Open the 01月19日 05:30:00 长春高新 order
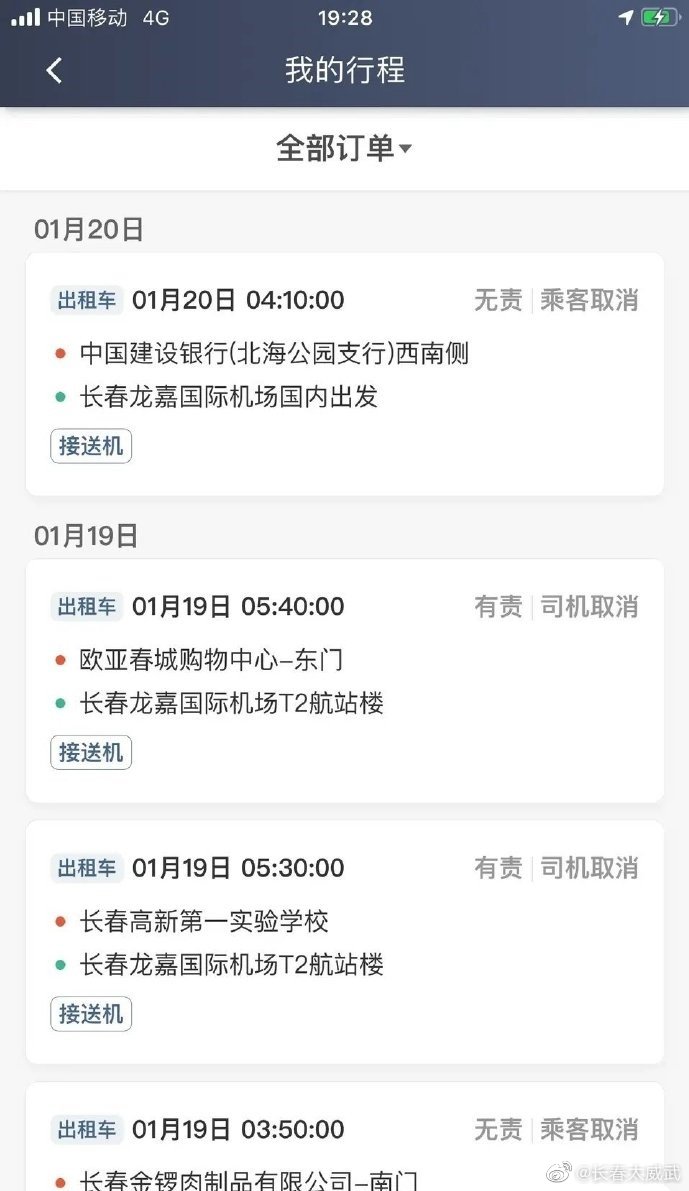689x1191 pixels. tap(344, 941)
